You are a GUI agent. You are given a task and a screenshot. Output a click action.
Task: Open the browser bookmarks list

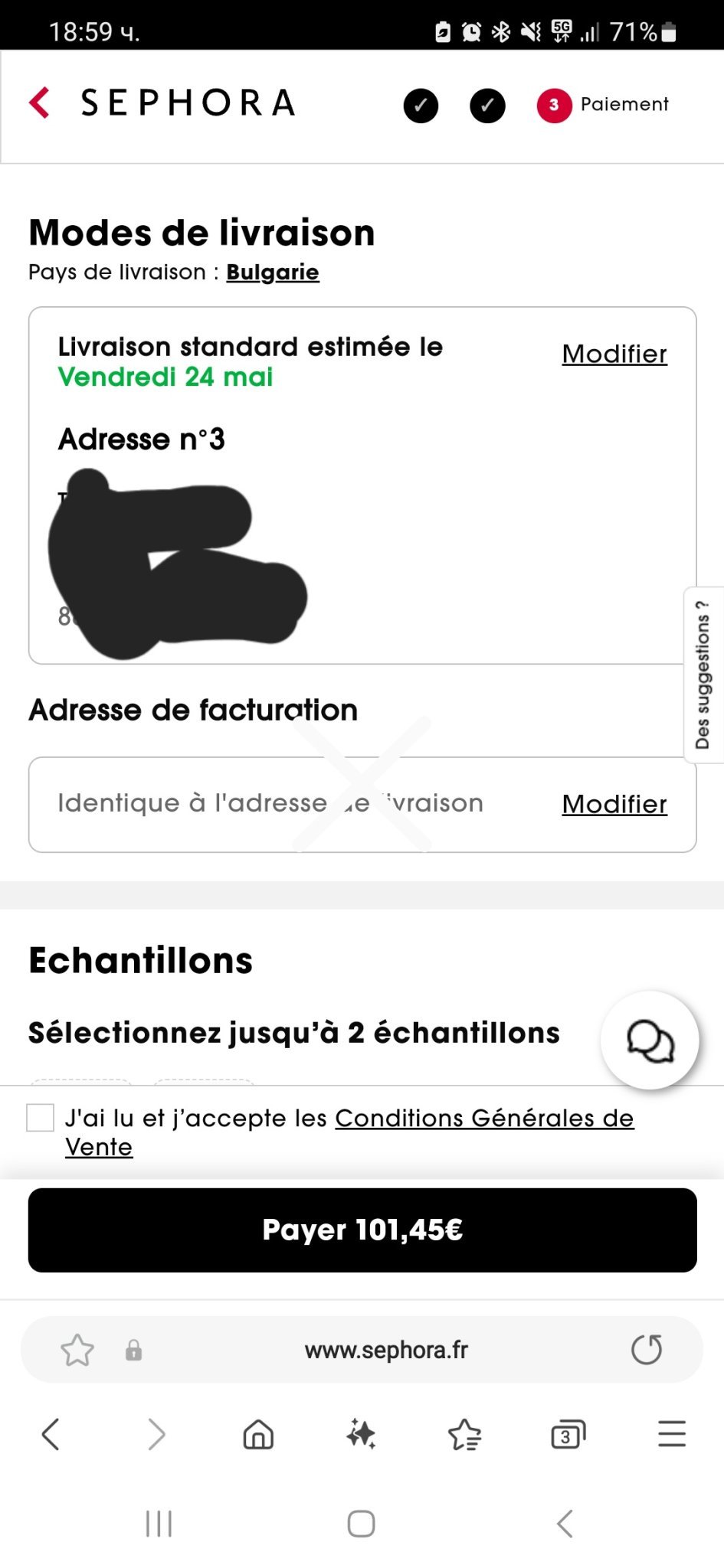coord(464,1434)
